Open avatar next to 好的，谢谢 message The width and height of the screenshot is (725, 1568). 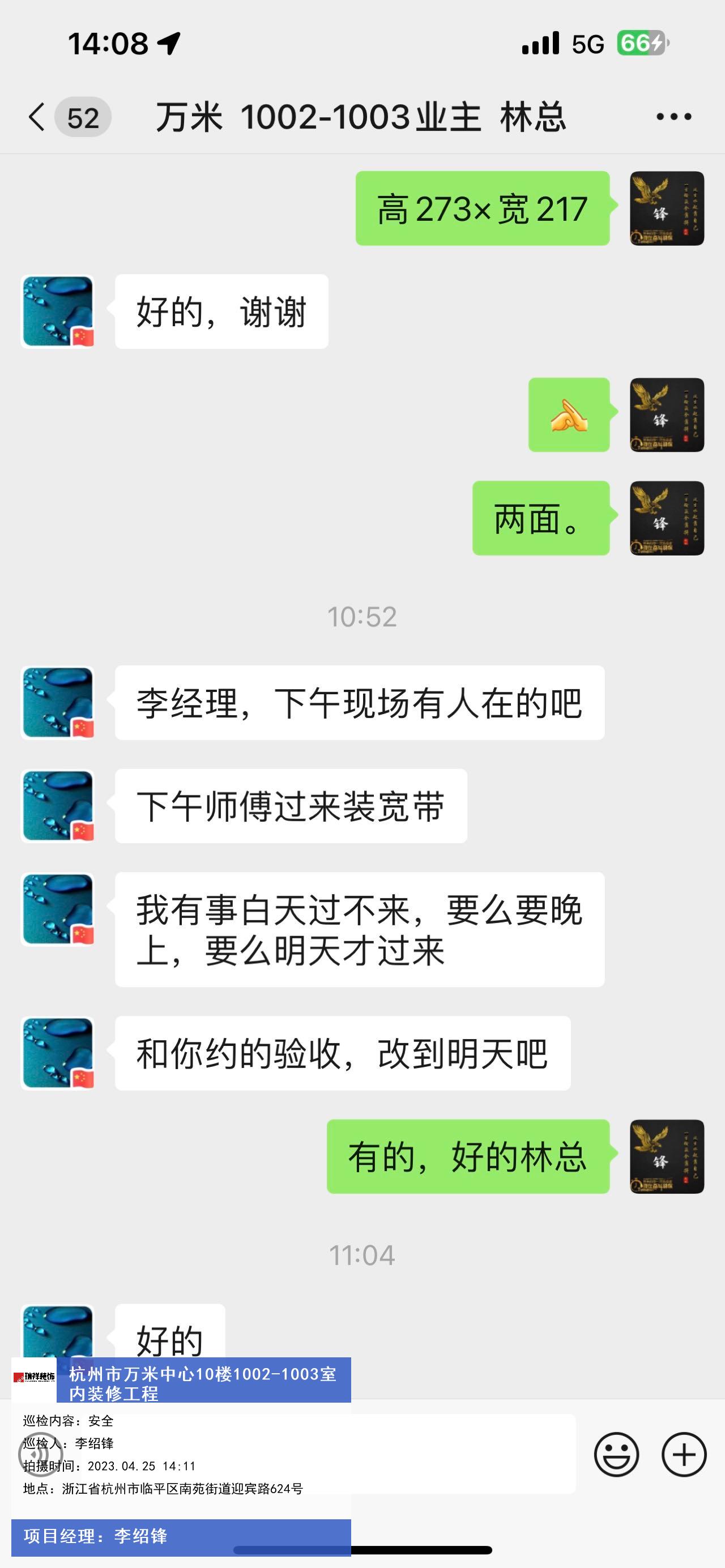pyautogui.click(x=58, y=311)
